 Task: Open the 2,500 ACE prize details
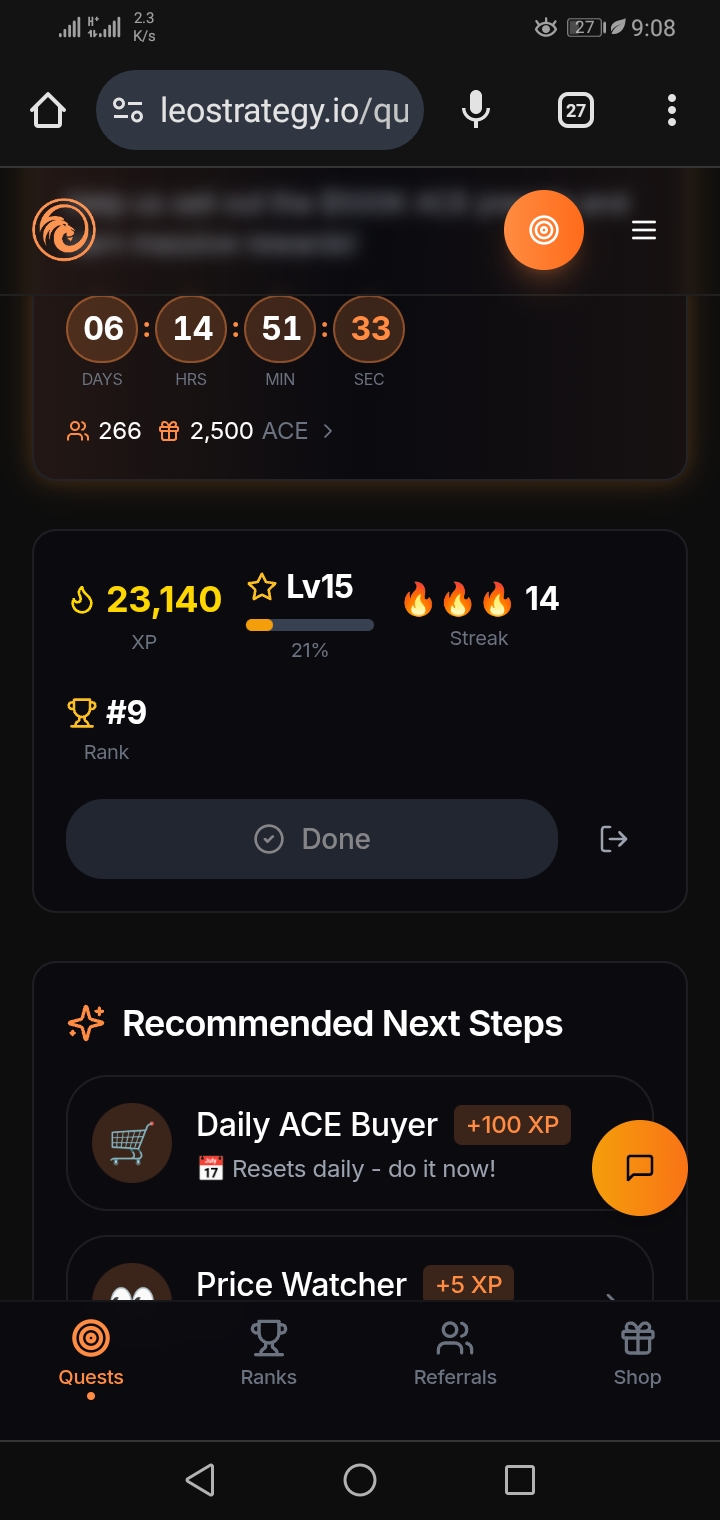click(x=248, y=431)
